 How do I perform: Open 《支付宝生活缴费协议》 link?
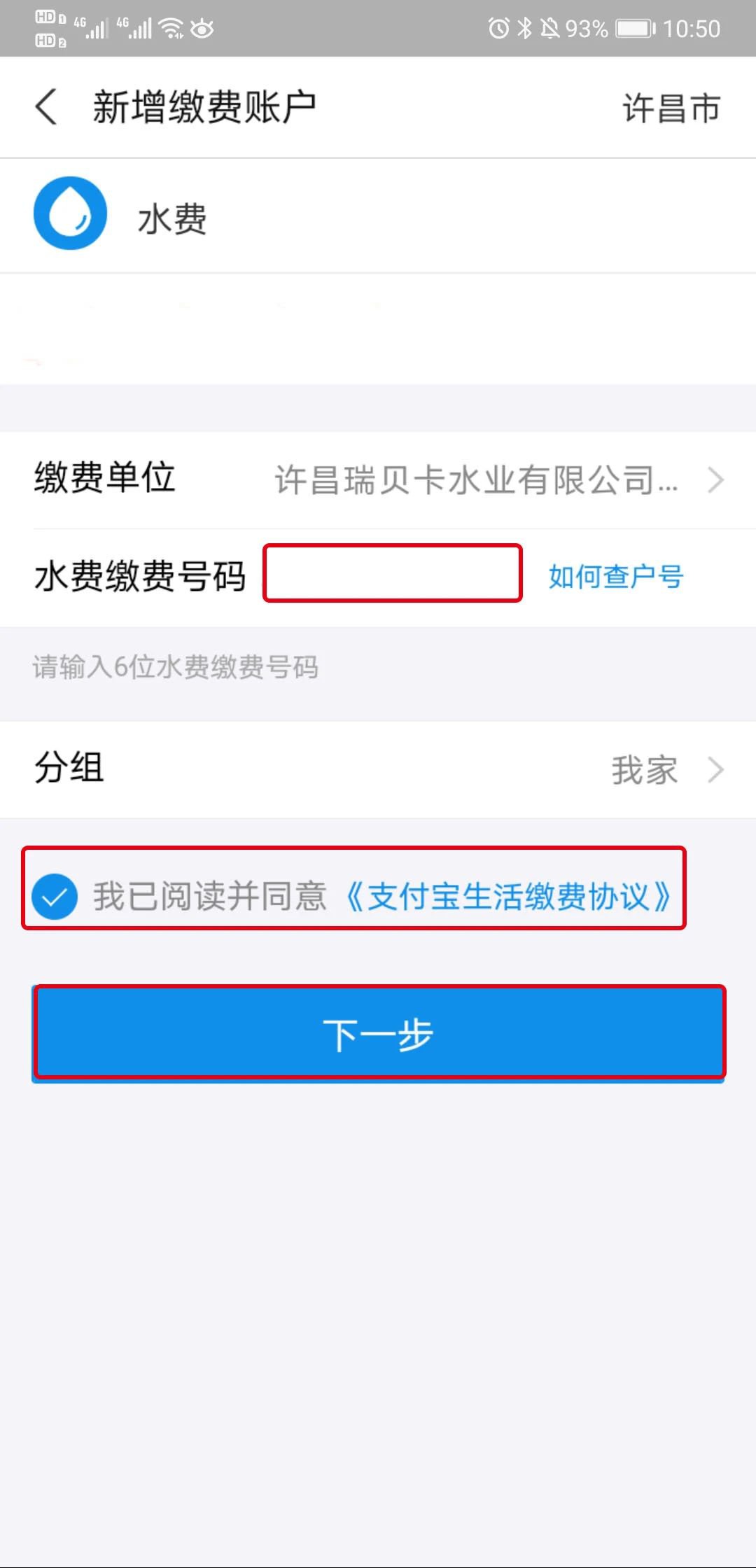510,897
